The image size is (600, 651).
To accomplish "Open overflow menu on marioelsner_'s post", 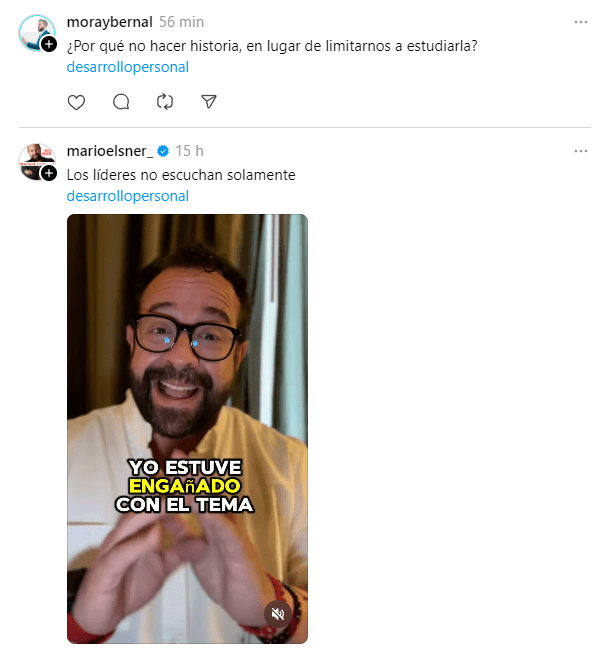I will pyautogui.click(x=581, y=150).
